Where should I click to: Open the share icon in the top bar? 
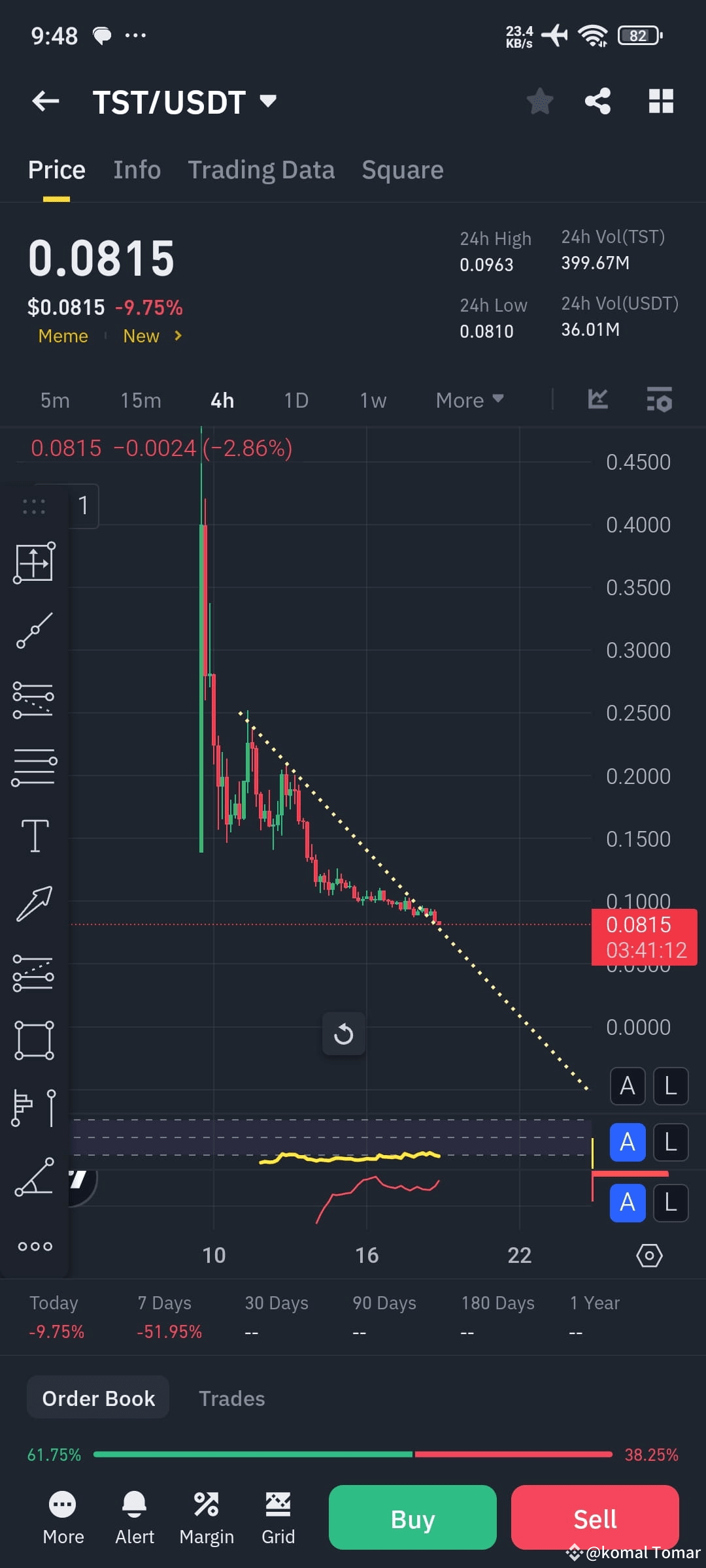(x=596, y=101)
